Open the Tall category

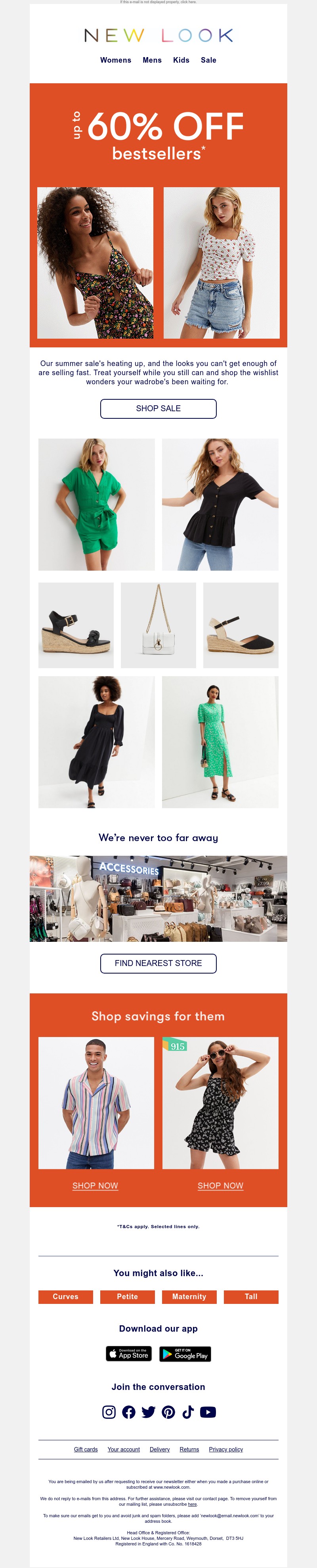pos(251,1296)
